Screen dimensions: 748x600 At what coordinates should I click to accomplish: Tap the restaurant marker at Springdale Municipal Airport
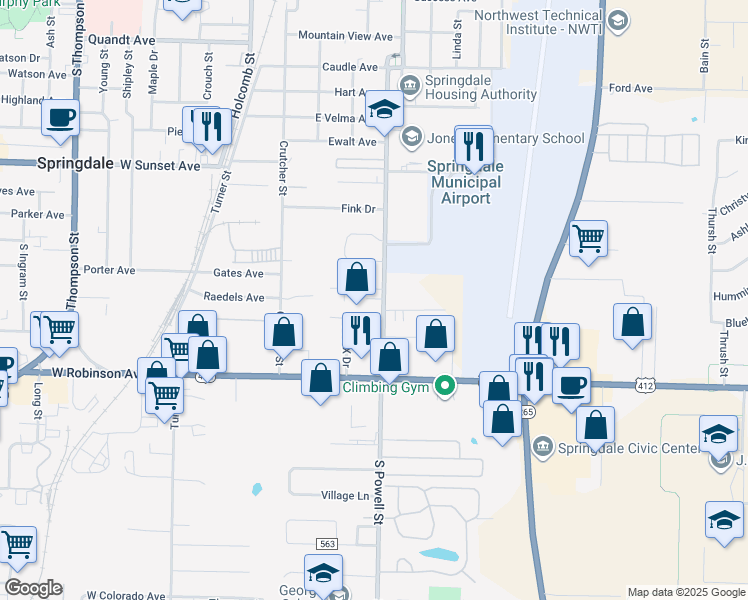(474, 146)
